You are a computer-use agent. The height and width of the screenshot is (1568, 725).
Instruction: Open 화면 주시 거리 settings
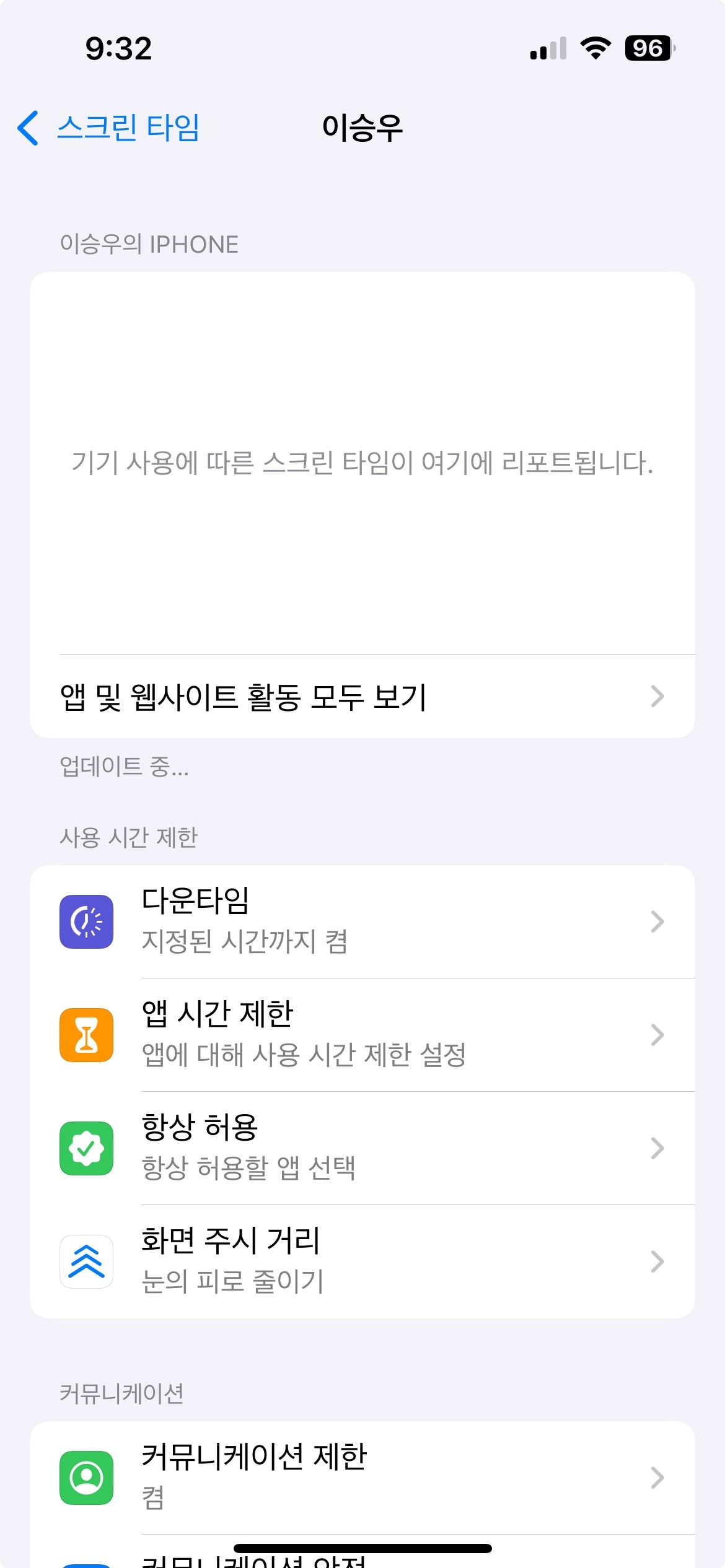click(362, 1261)
